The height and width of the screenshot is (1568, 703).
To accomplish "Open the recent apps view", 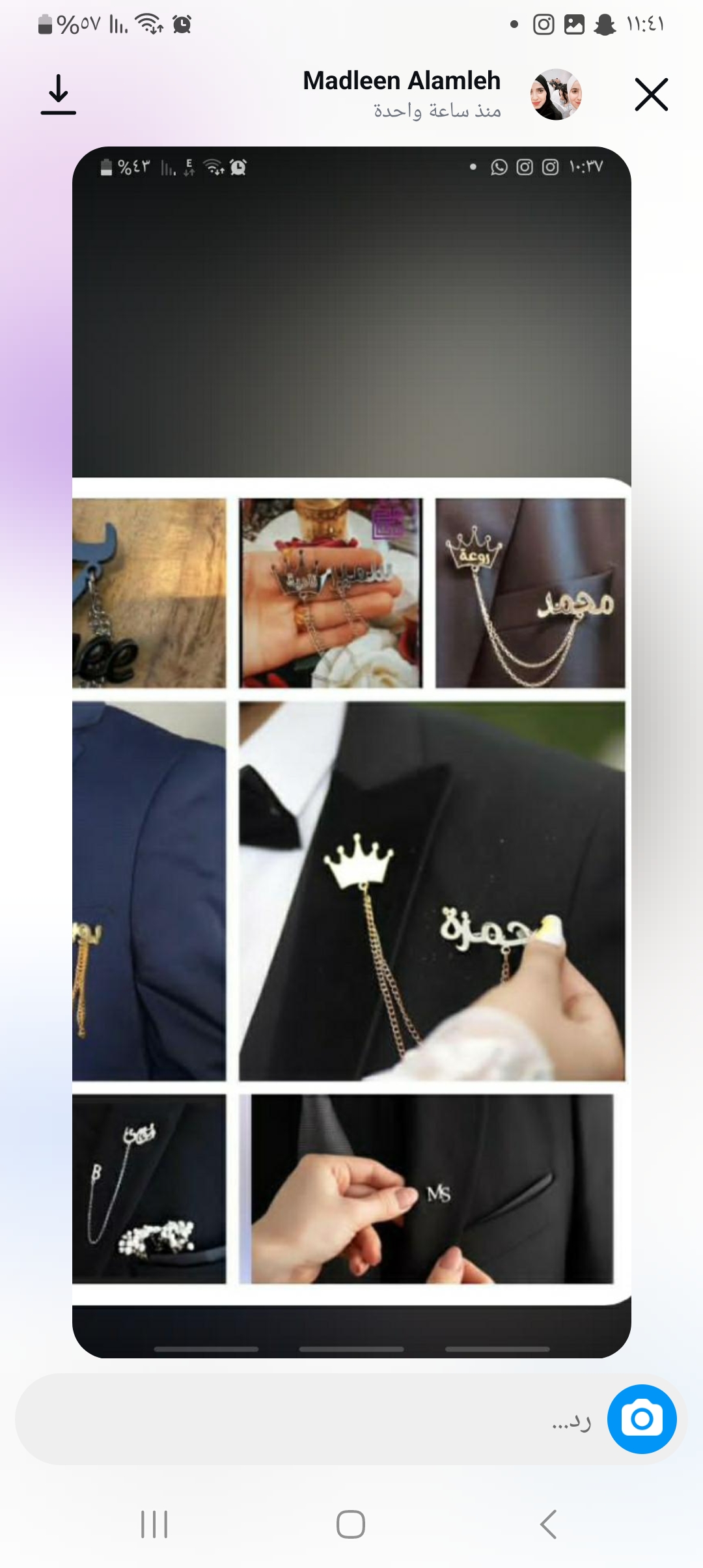I will tap(154, 1524).
